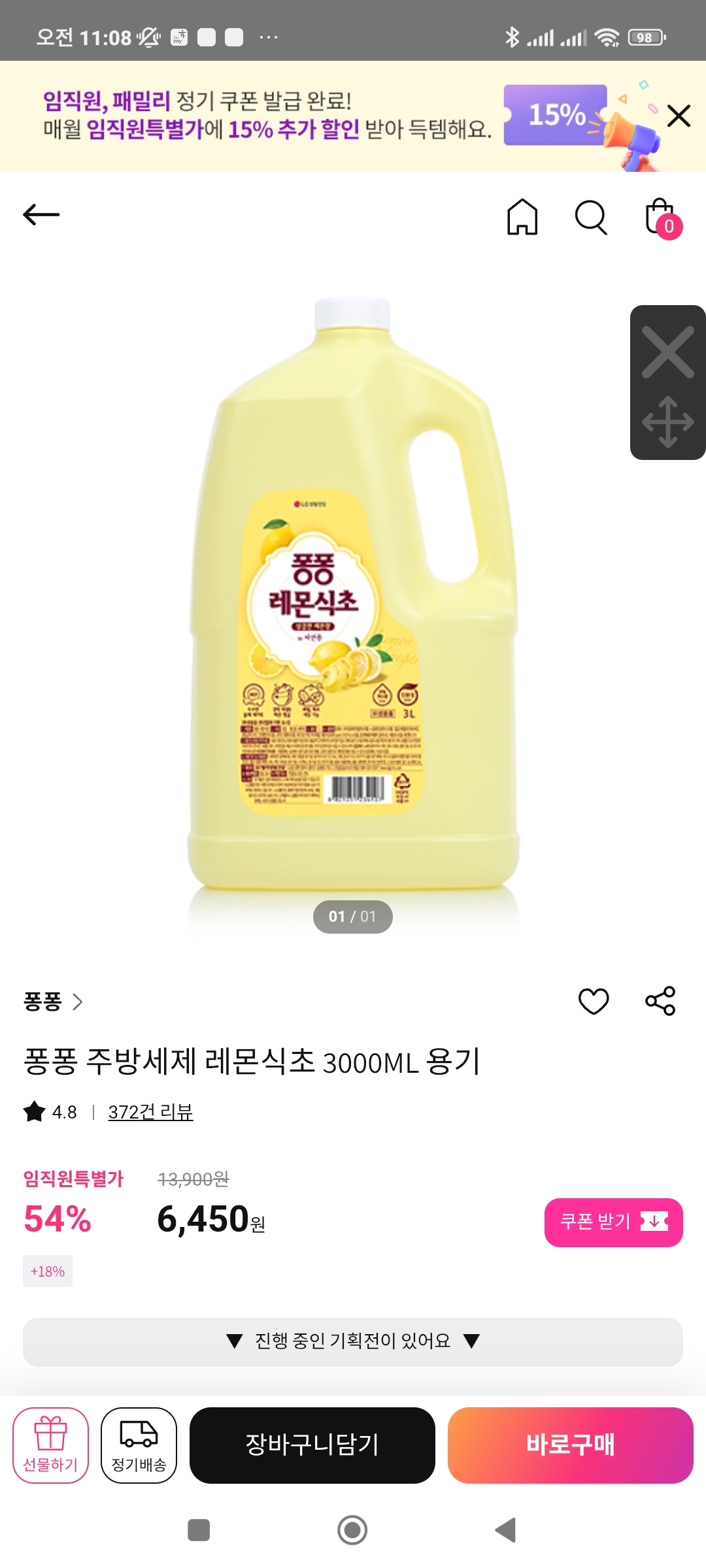Open recent apps from navigation bar
This screenshot has height=1568, width=706.
pyautogui.click(x=199, y=1530)
